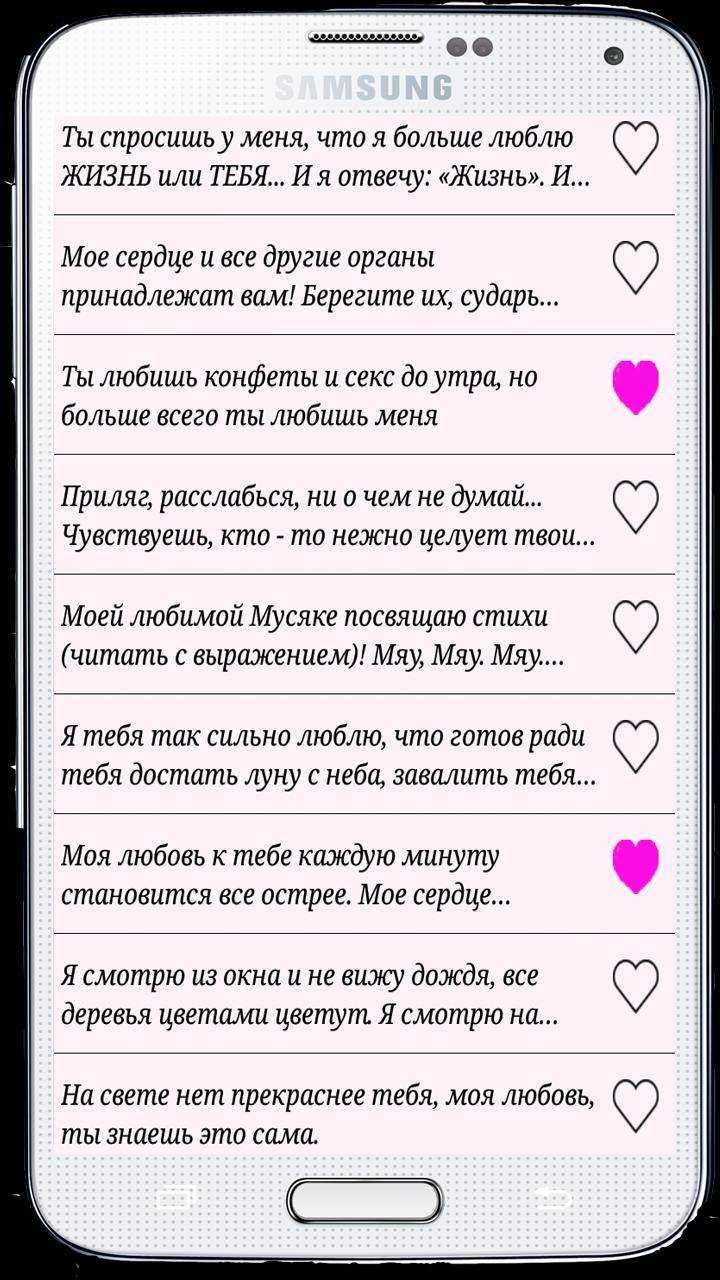Heart the 'Я смотрю из окна' quote
The image size is (720, 1280).
pyautogui.click(x=636, y=986)
